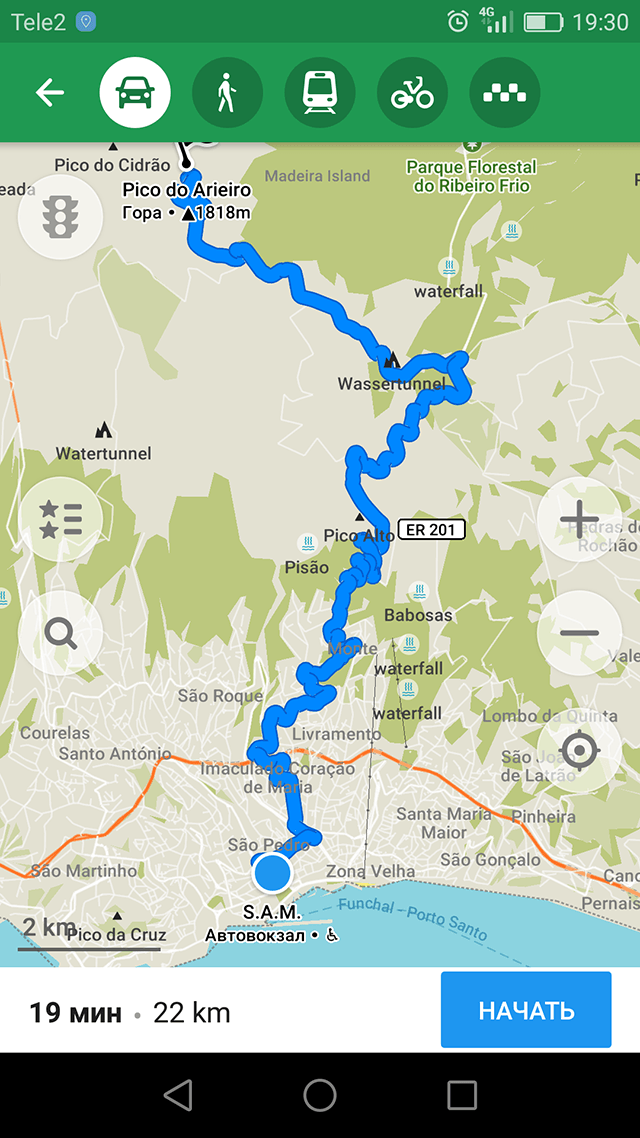Switch to taxi routing mode
640x1138 pixels.
point(504,93)
